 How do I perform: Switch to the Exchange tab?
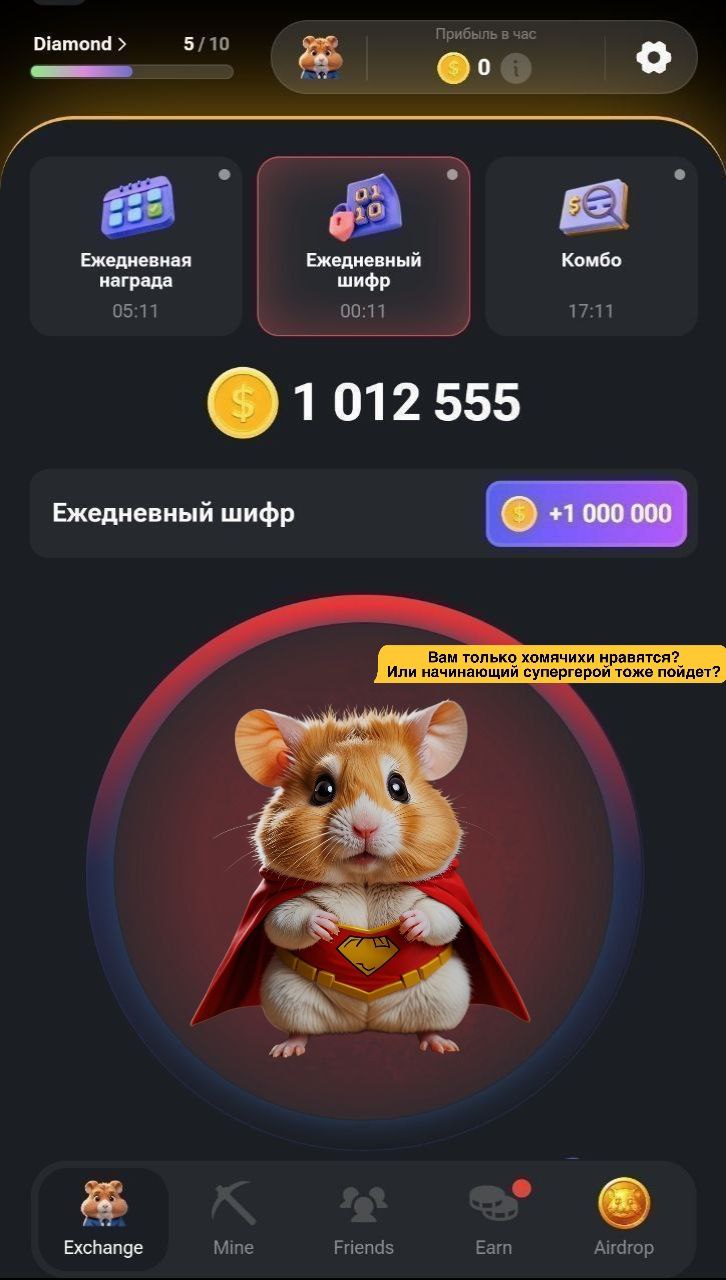pos(103,1218)
